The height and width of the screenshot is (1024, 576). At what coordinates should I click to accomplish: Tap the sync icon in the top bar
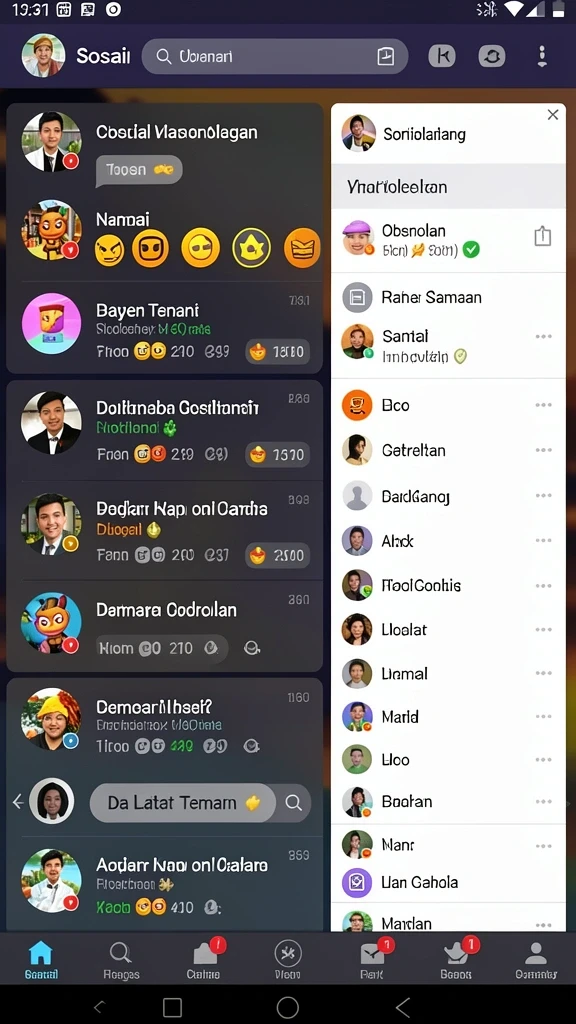(x=492, y=57)
